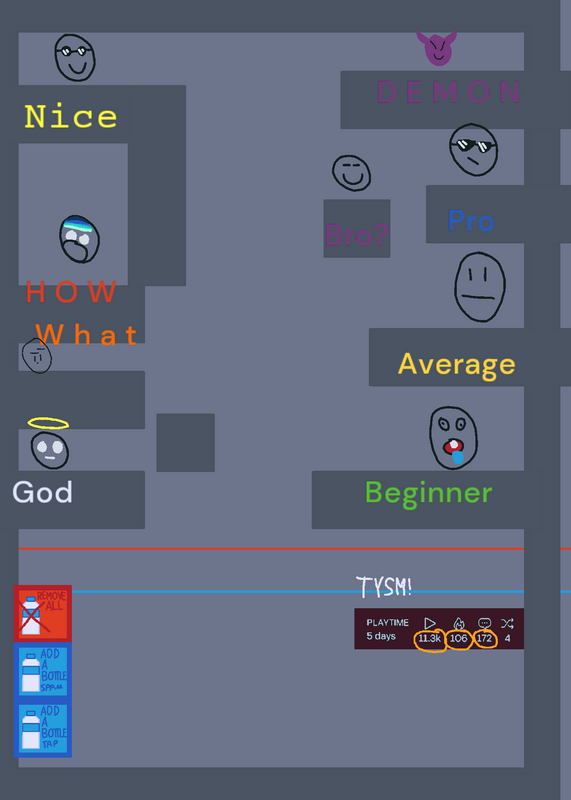571x800 pixels.
Task: Hit the Add A Bottle Spam button
Action: point(42,671)
